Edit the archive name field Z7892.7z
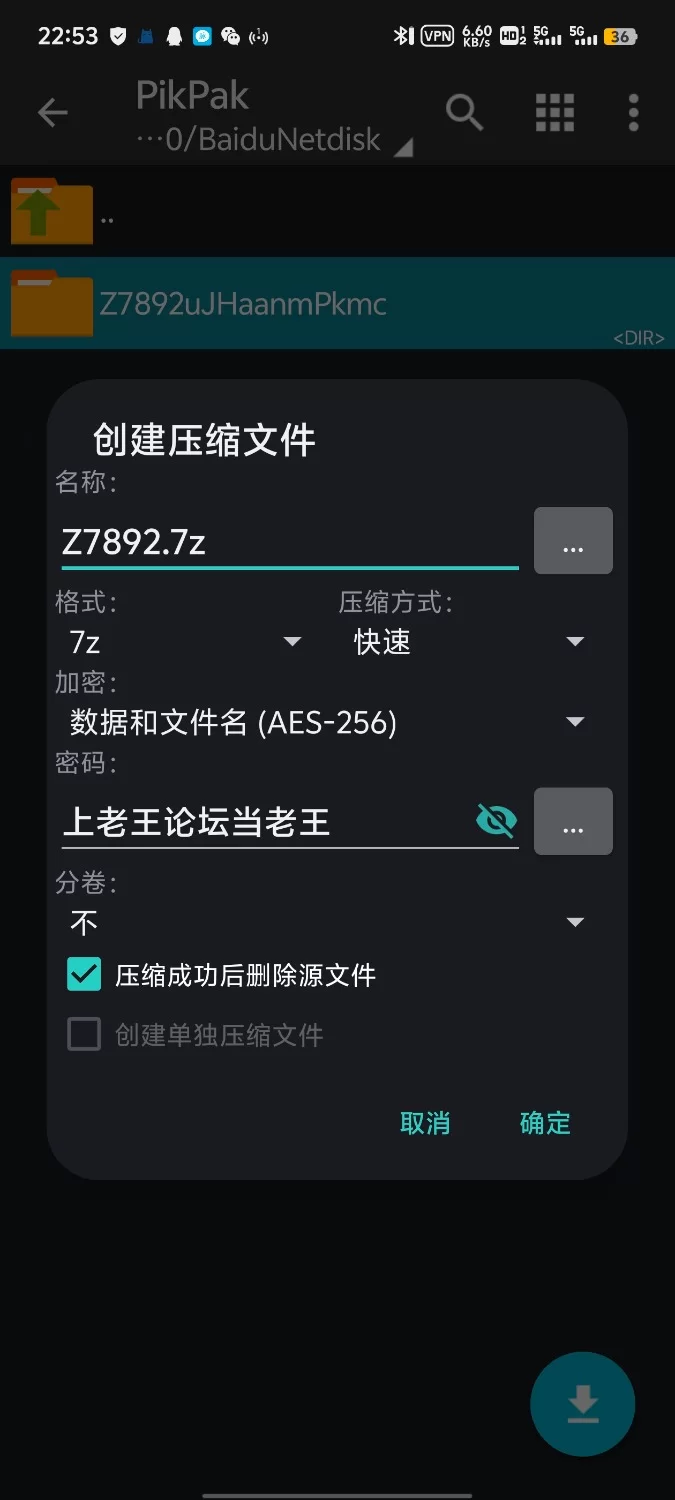 (290, 541)
